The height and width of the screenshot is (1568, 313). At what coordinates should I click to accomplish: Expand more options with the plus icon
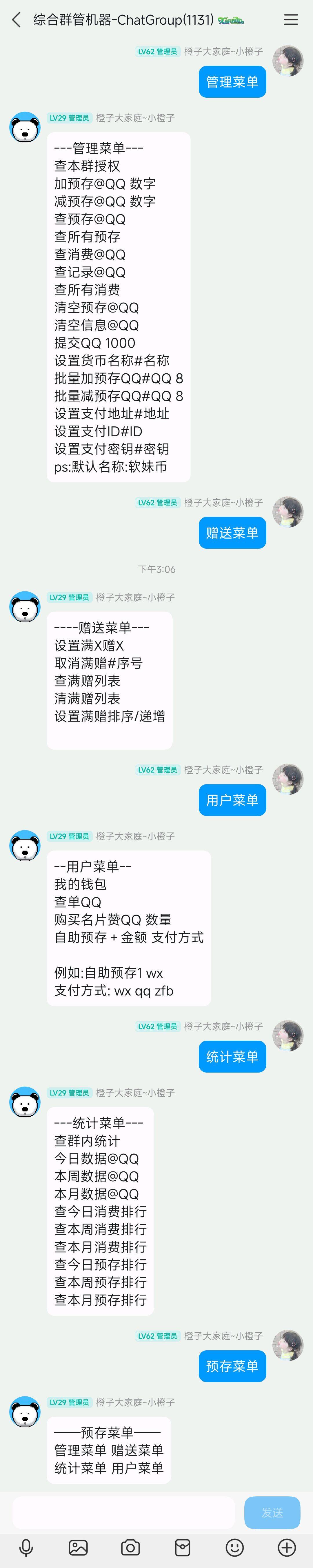click(287, 1547)
